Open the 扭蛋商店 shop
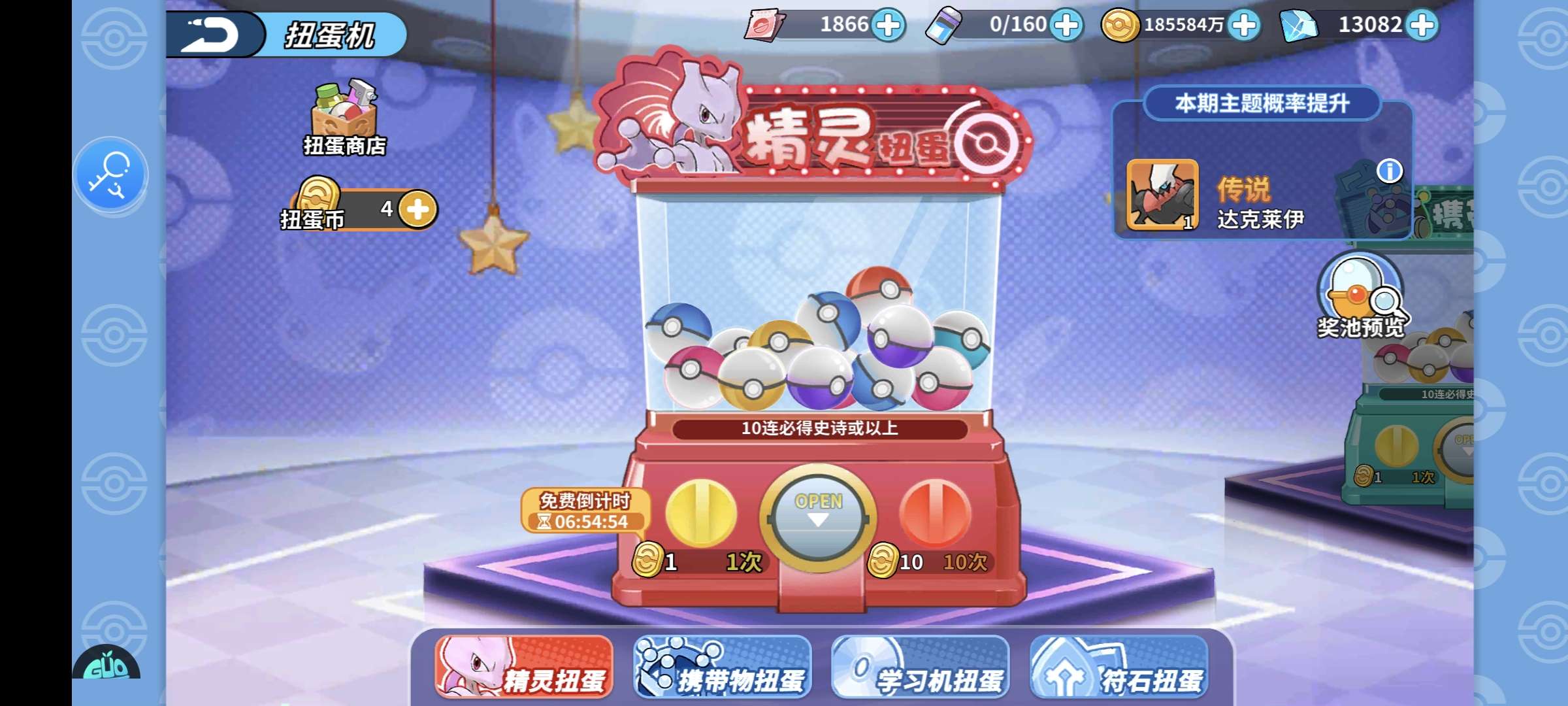This screenshot has width=1568, height=706. coord(344,118)
